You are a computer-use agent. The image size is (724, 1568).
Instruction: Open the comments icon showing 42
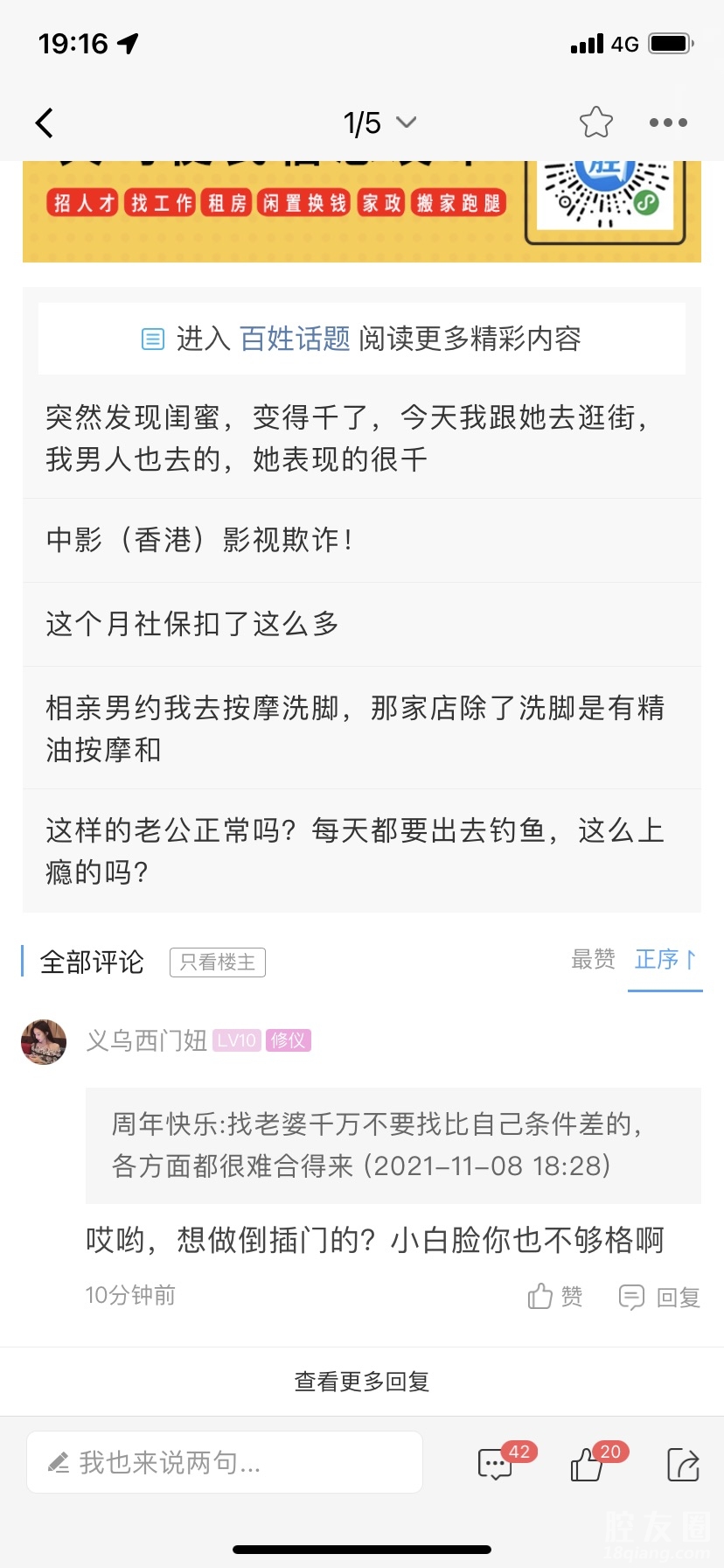click(x=497, y=1464)
